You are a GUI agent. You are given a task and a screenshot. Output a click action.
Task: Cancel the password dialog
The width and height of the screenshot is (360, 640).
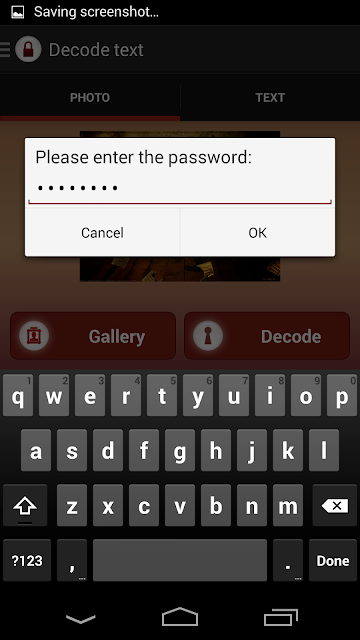(x=102, y=233)
